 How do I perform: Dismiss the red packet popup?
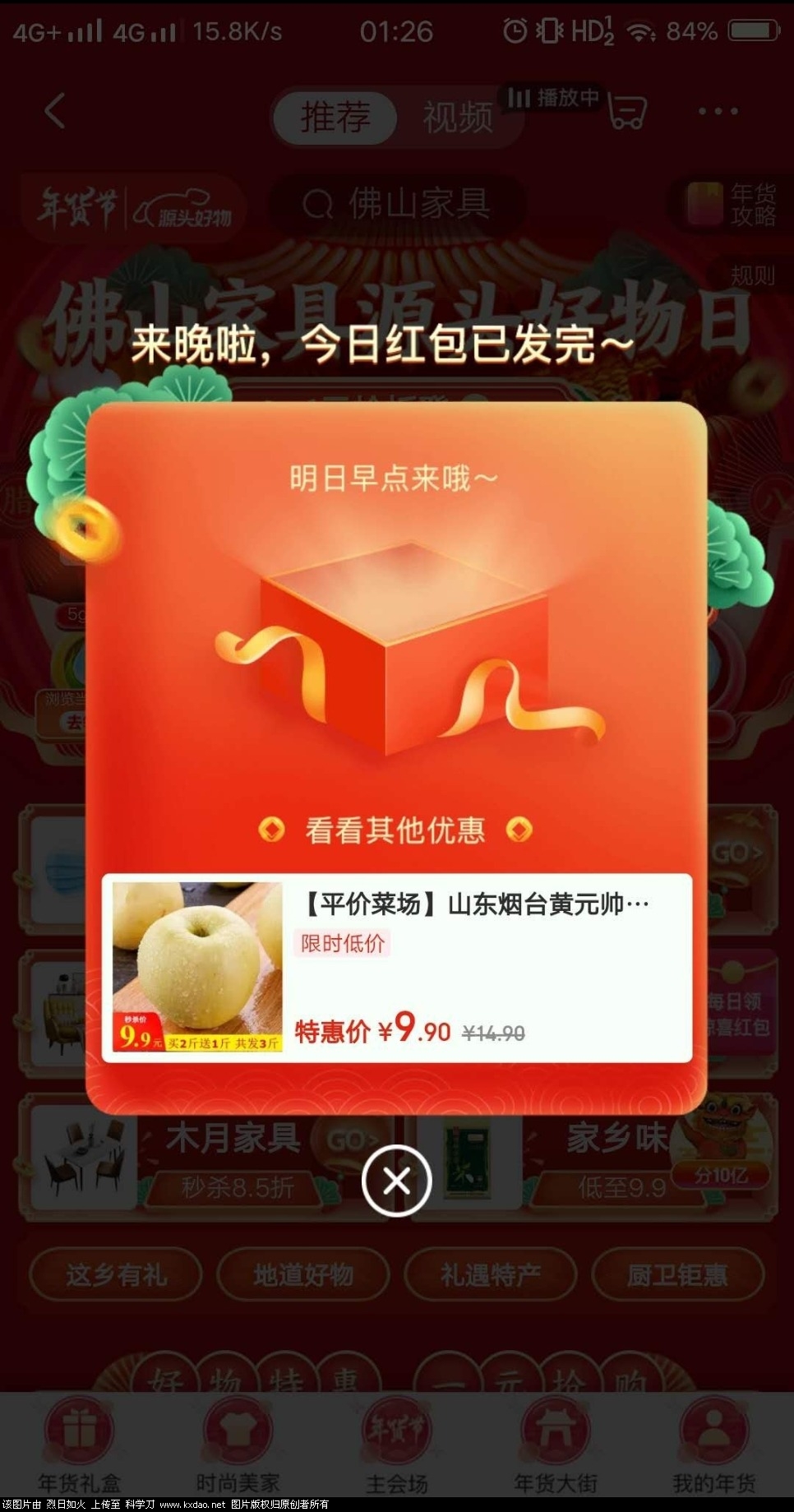point(396,1181)
